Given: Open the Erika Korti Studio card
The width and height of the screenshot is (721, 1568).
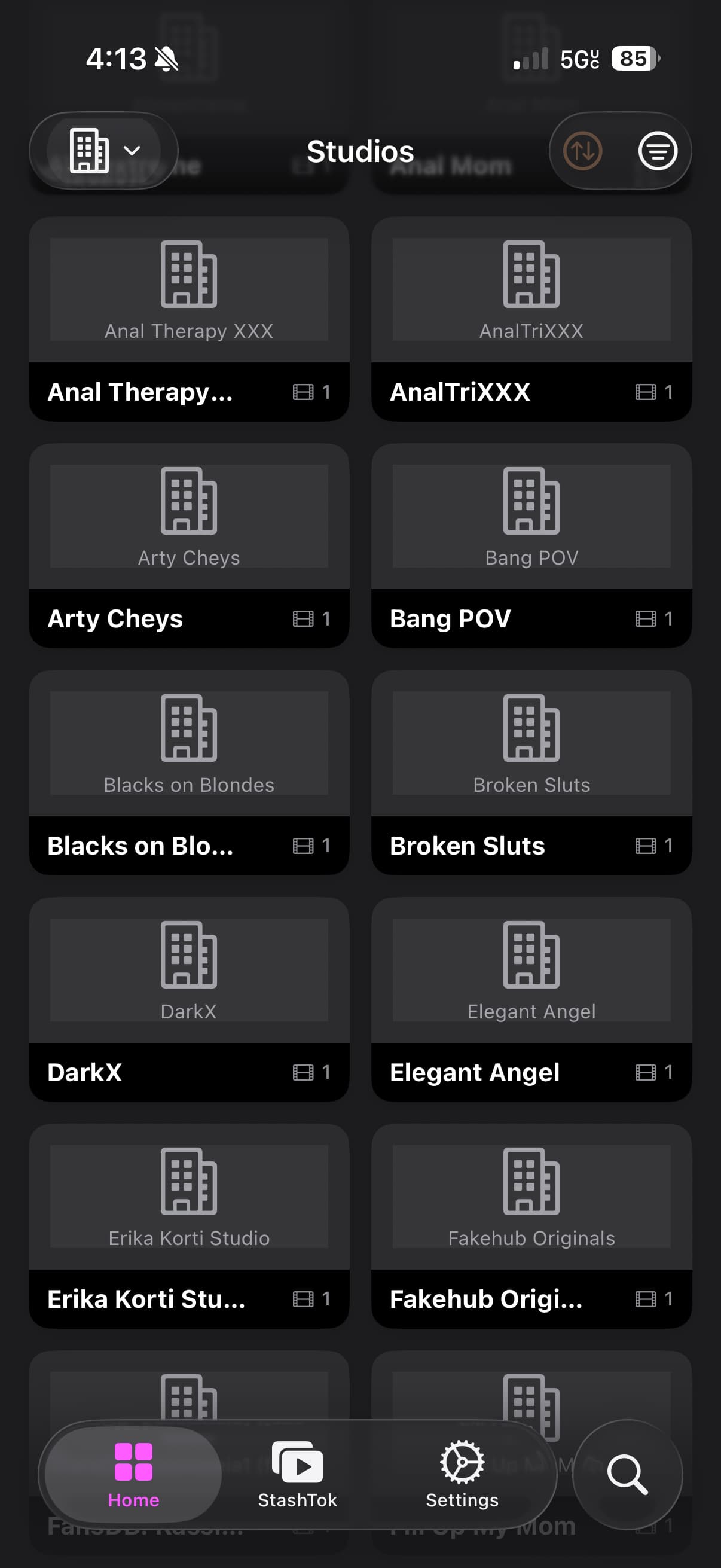Looking at the screenshot, I should [x=188, y=1225].
